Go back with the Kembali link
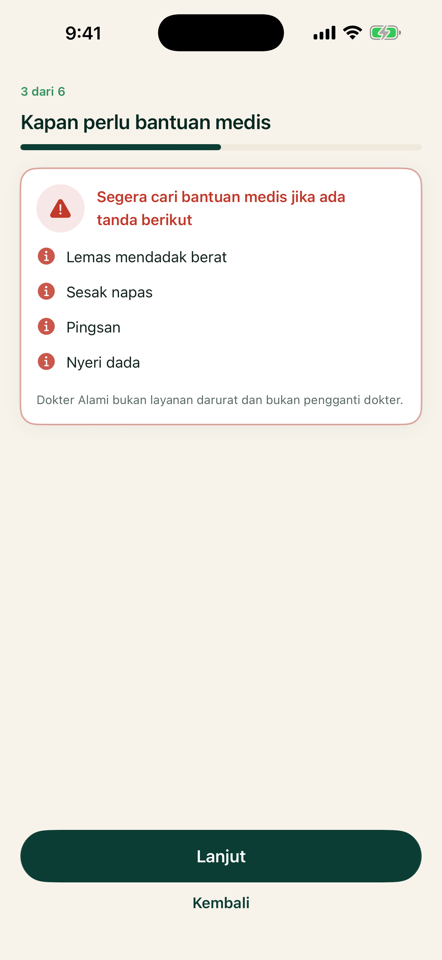 point(221,903)
